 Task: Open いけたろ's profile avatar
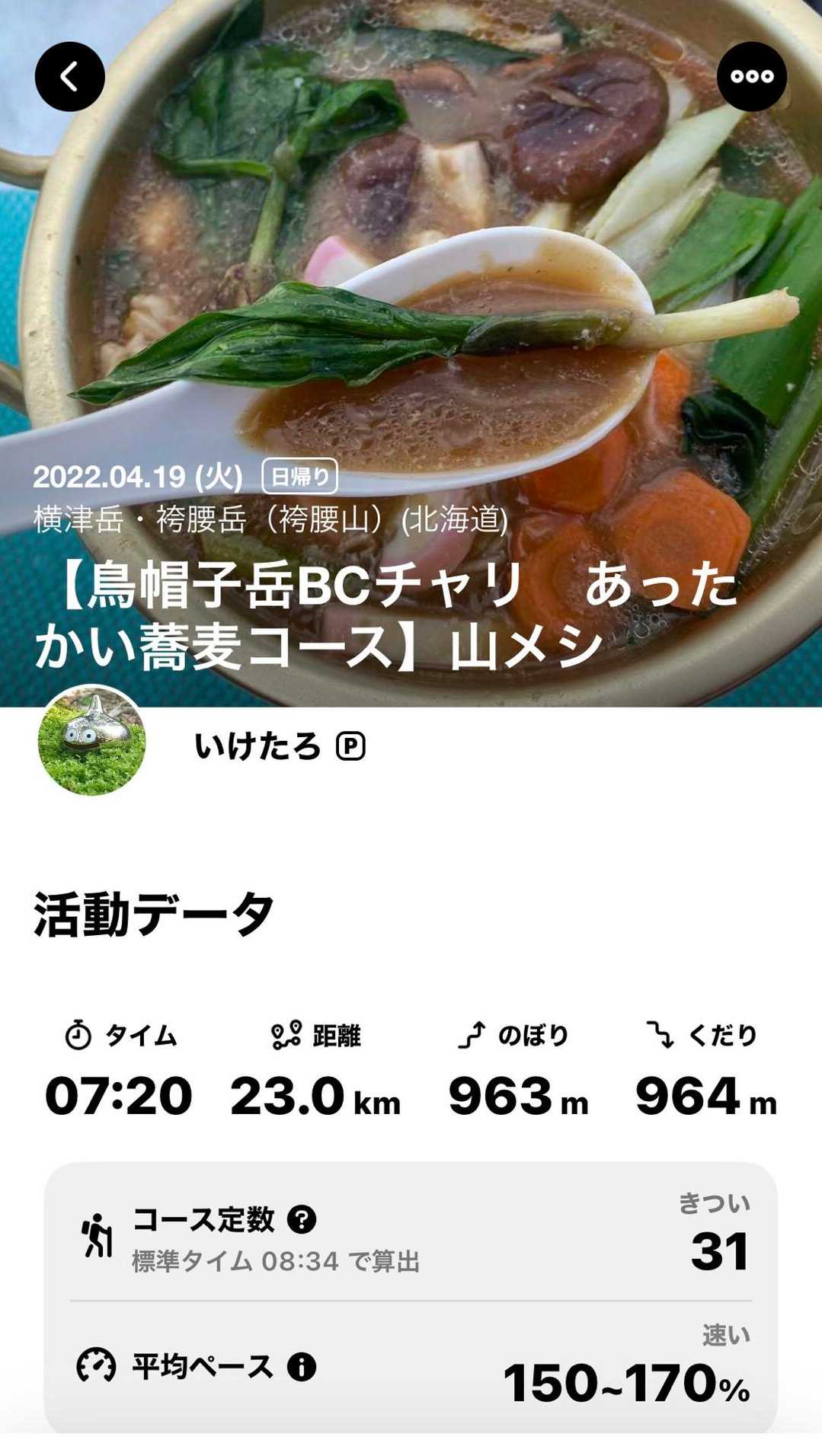point(91,742)
